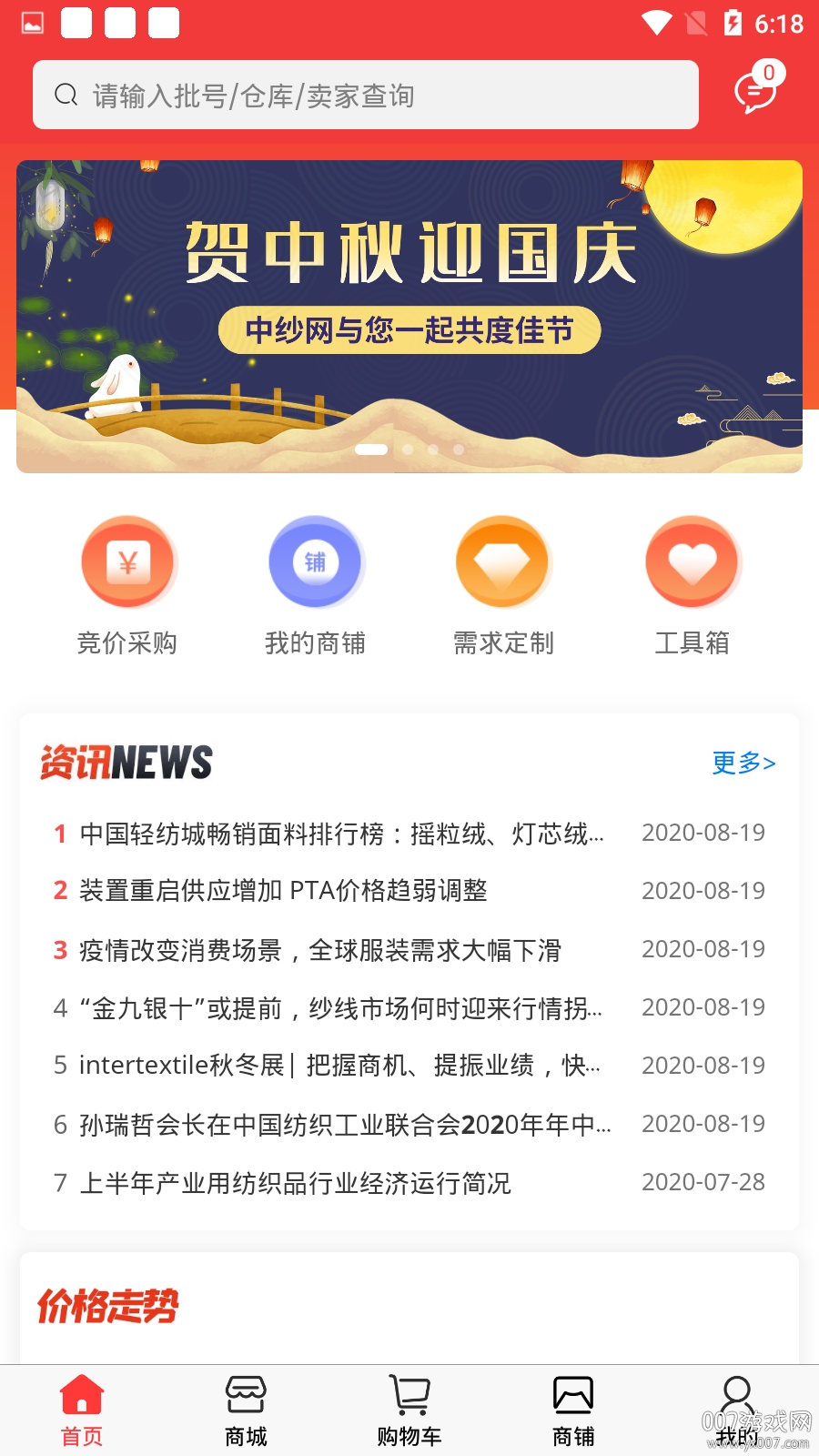Image resolution: width=819 pixels, height=1456 pixels.
Task: Open article 装置重启供应增加 PTA价格趋弱调整
Action: coord(283,891)
